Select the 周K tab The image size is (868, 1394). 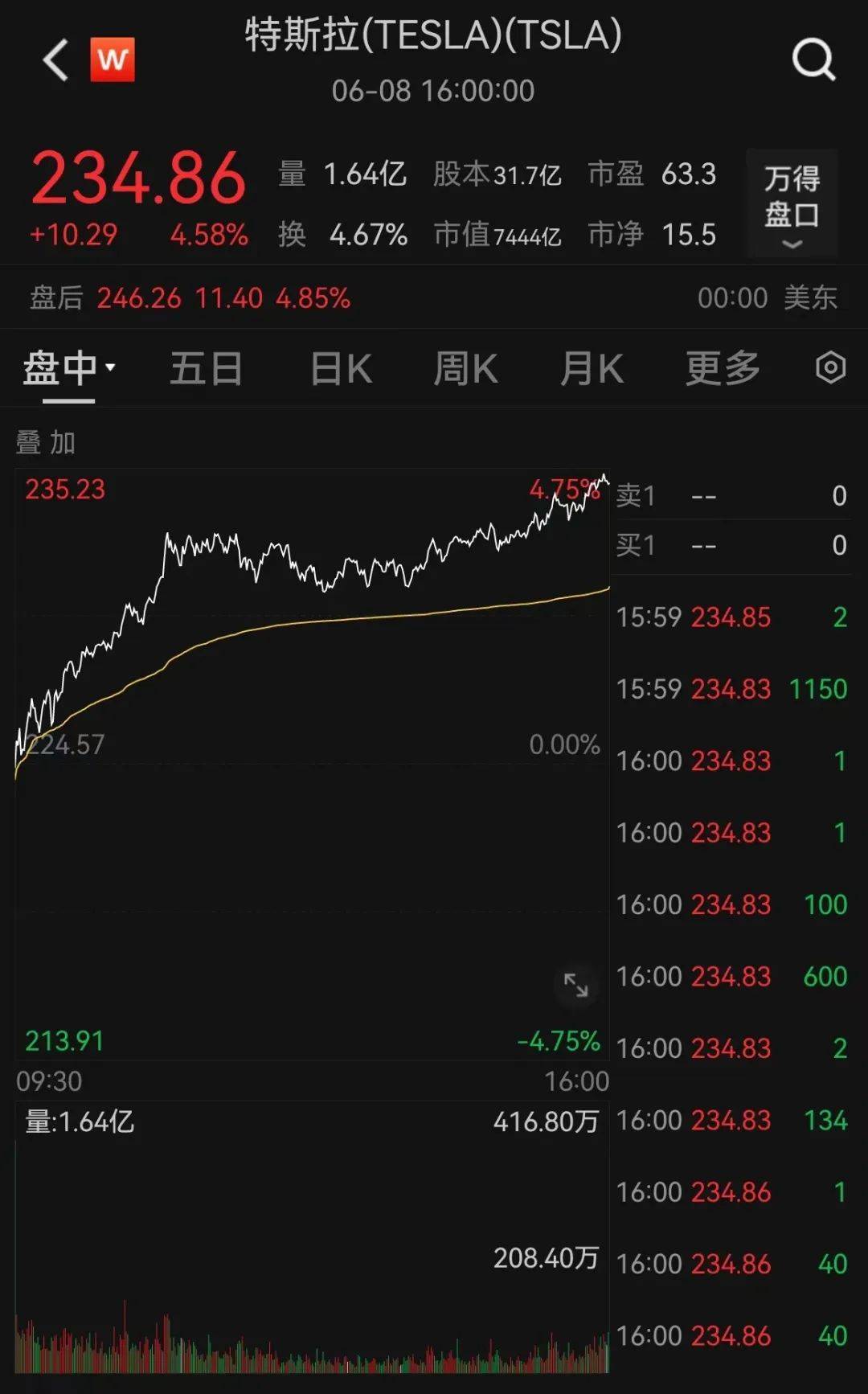[x=465, y=369]
